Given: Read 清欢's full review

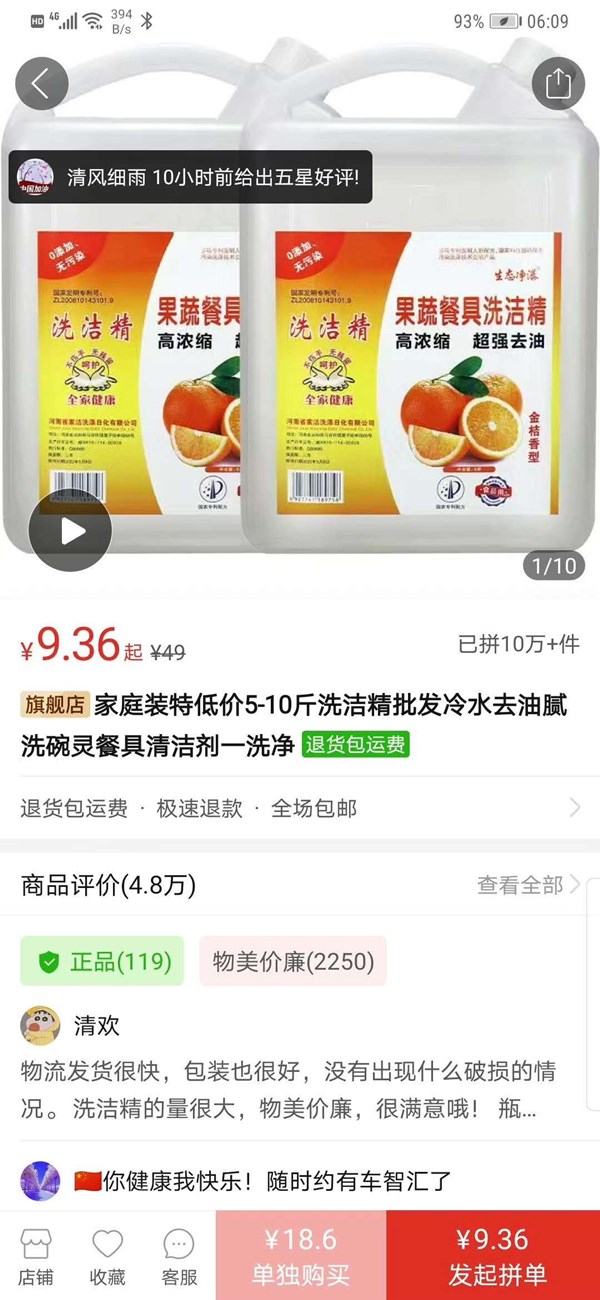Looking at the screenshot, I should (x=288, y=1090).
